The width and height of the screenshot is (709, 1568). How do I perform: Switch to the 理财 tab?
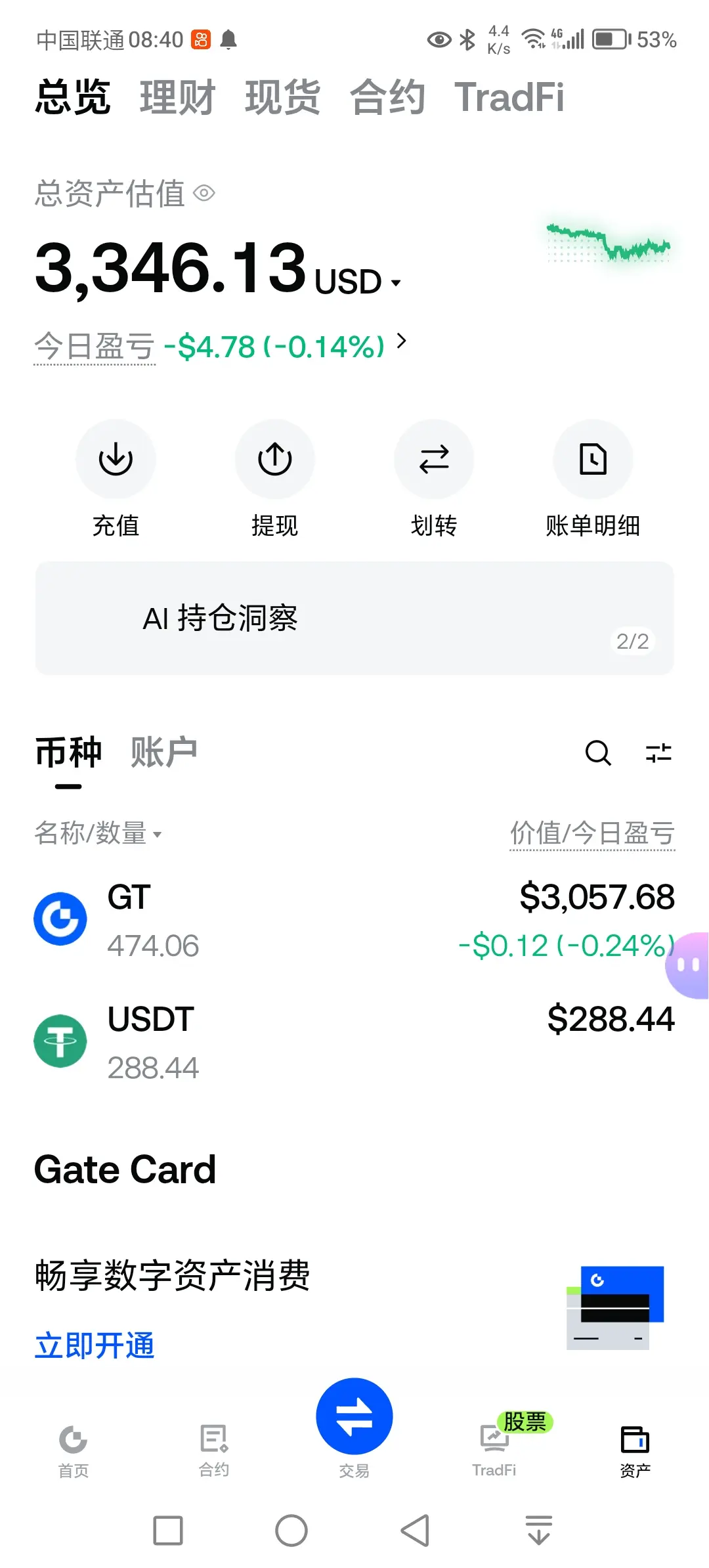click(x=177, y=97)
